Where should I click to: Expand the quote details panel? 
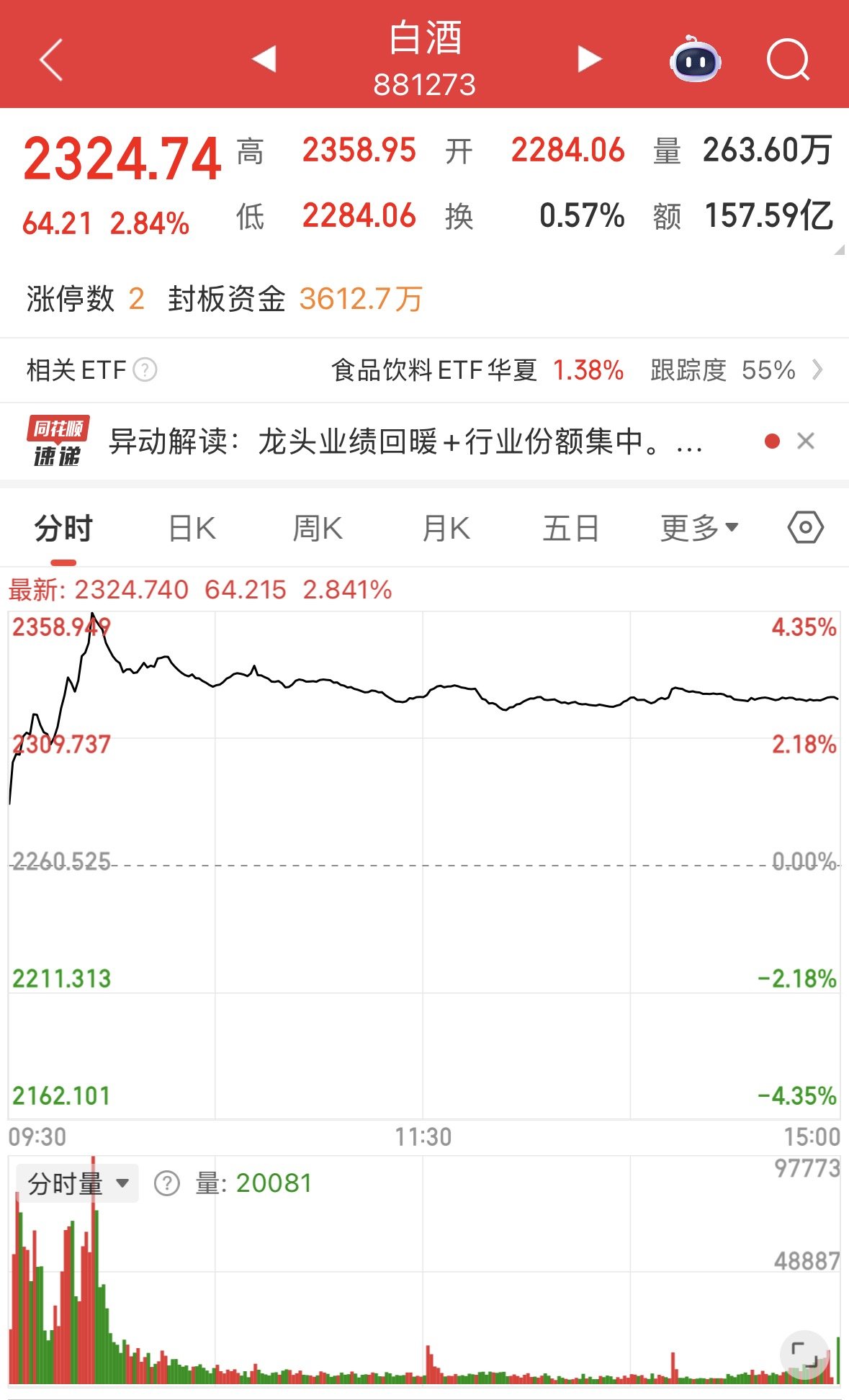pos(838,250)
